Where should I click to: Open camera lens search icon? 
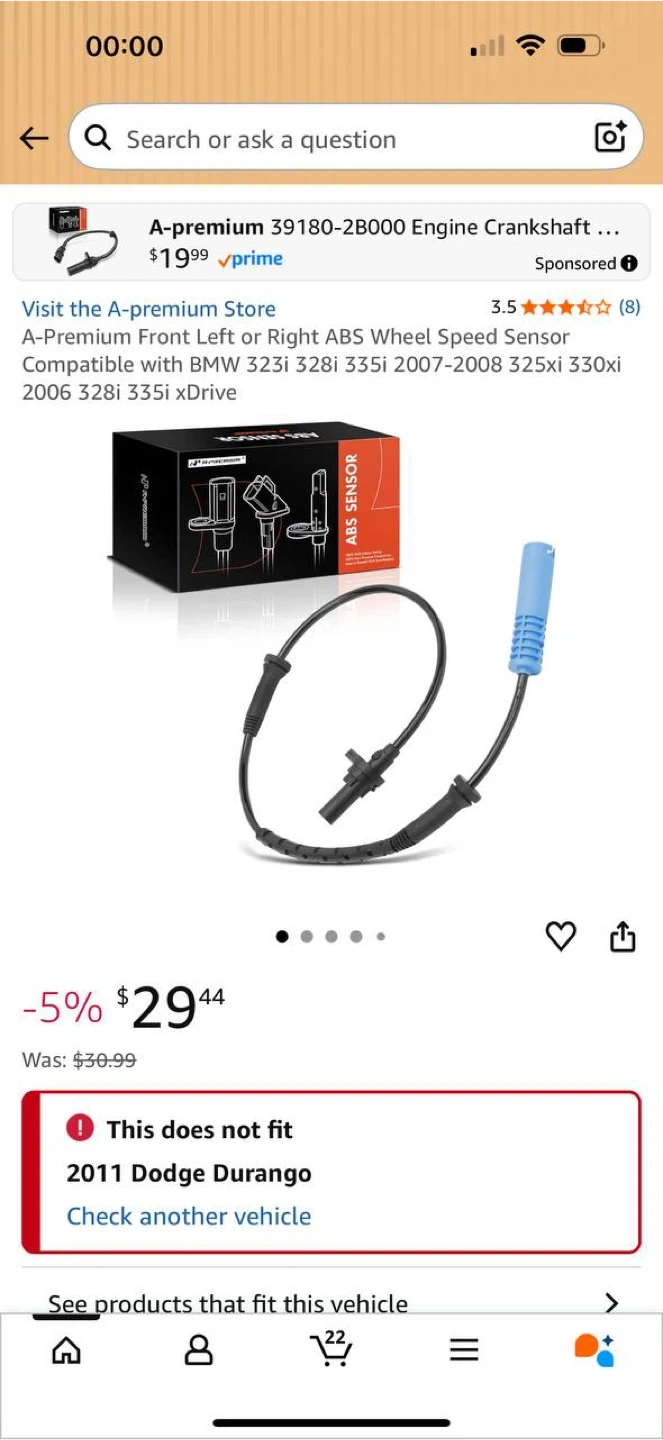coord(610,138)
